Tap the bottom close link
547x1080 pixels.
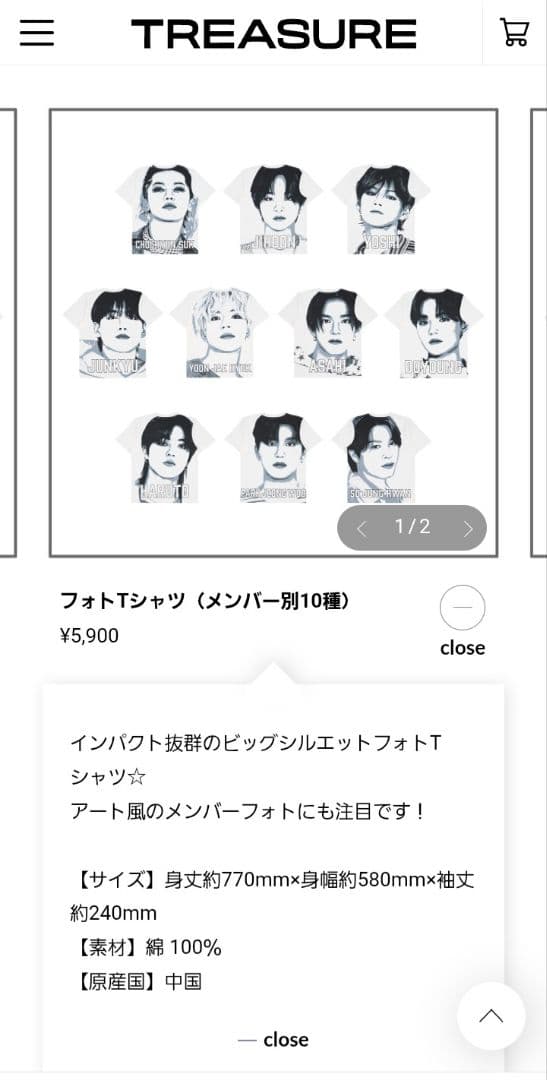click(273, 1039)
